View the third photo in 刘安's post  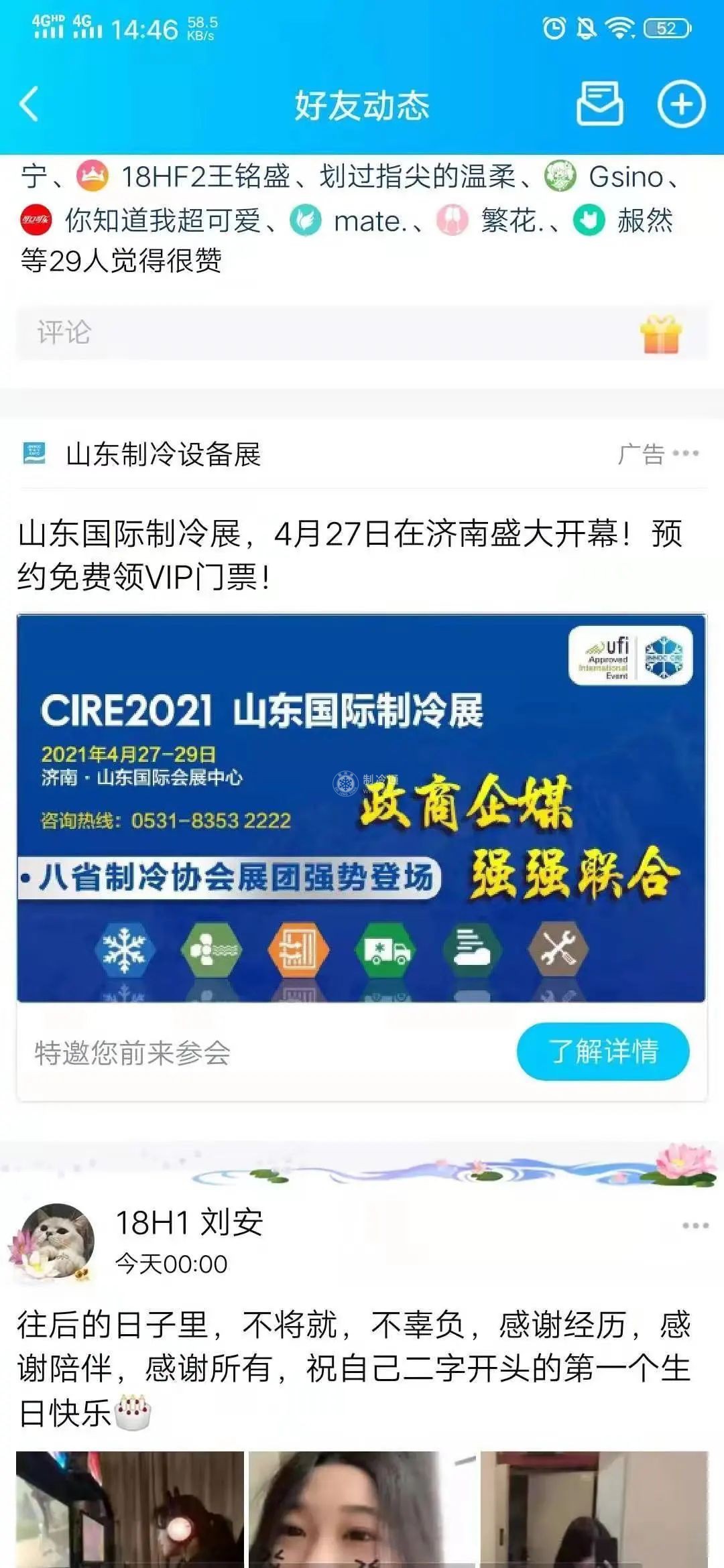594,1509
